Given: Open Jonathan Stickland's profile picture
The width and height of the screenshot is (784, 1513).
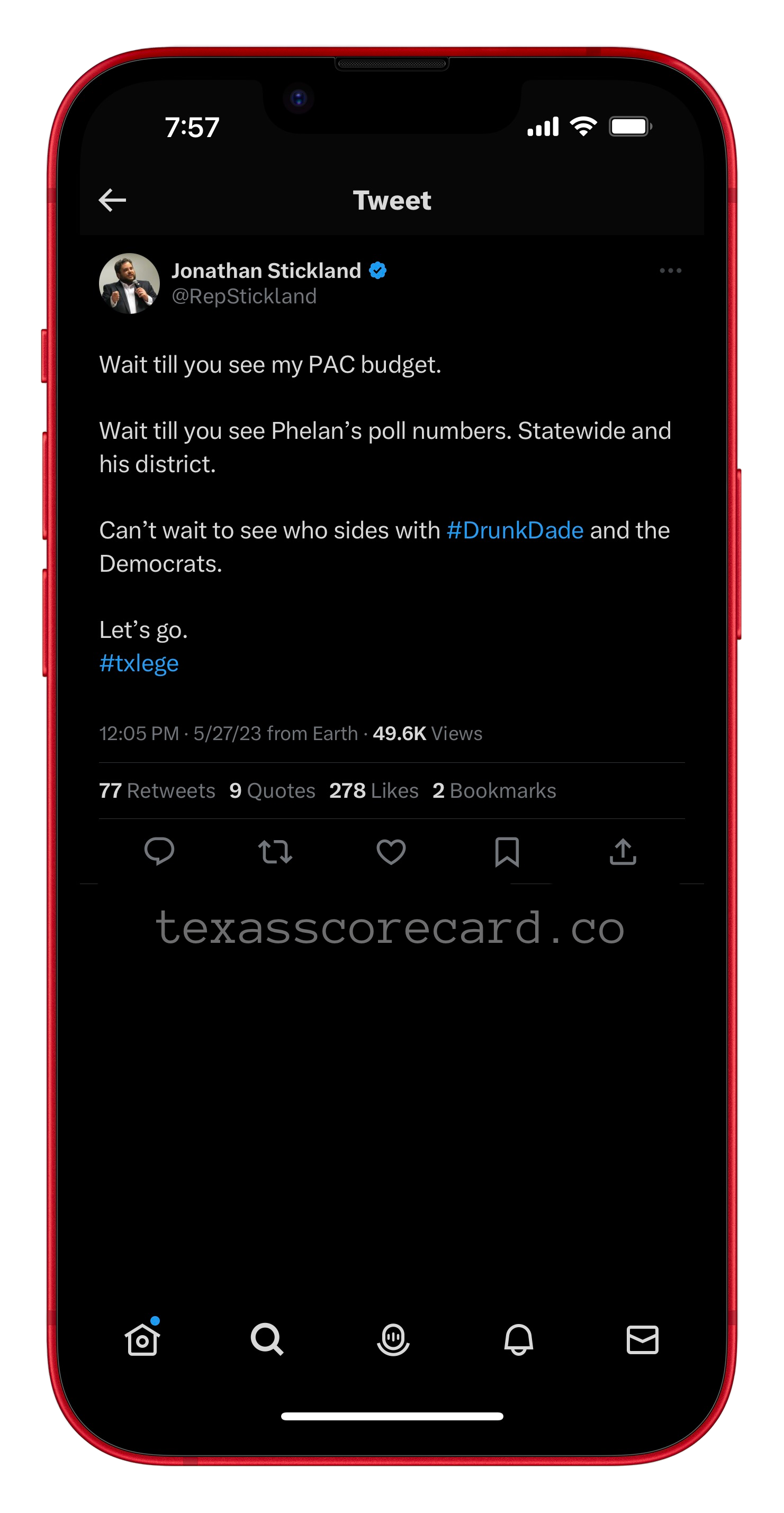Looking at the screenshot, I should point(129,284).
